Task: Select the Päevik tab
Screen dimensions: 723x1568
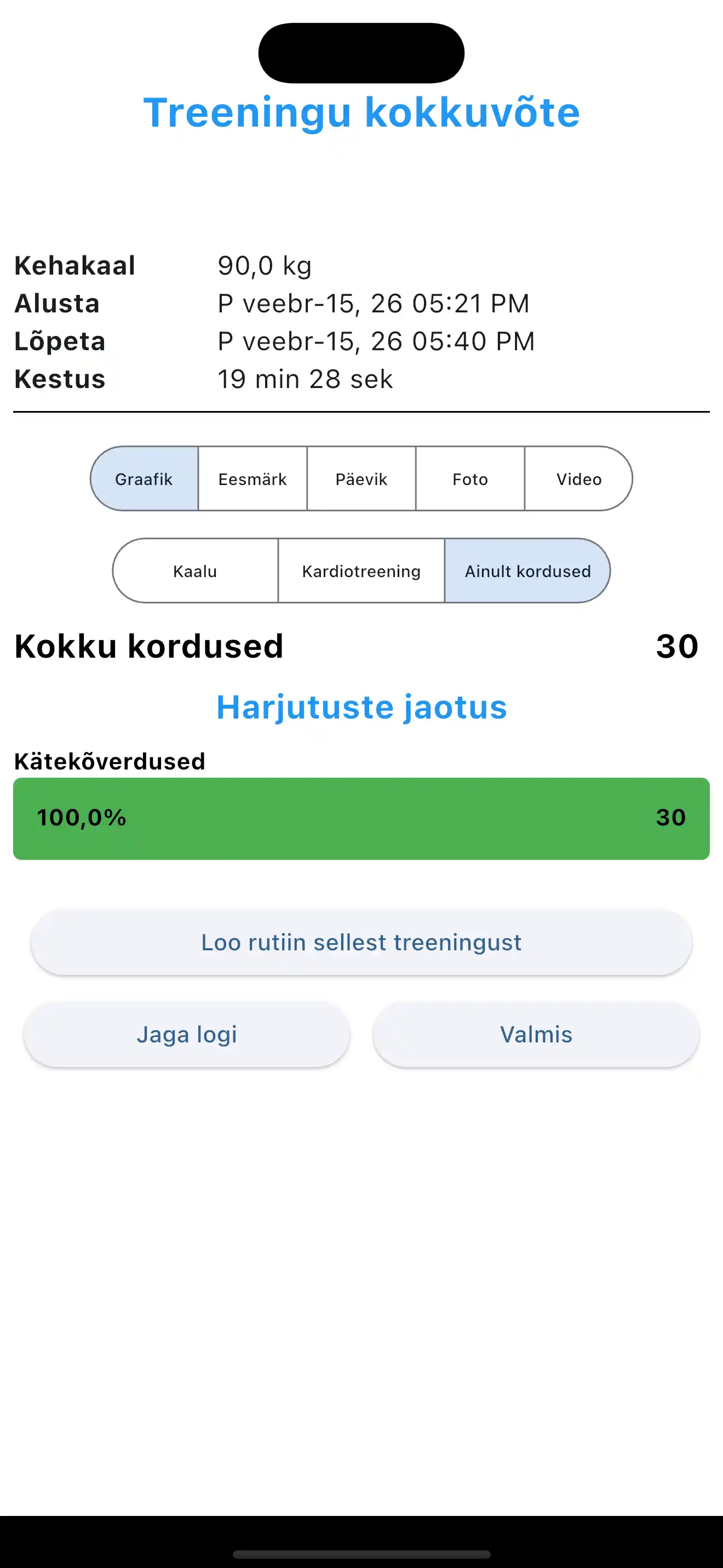Action: tap(361, 478)
